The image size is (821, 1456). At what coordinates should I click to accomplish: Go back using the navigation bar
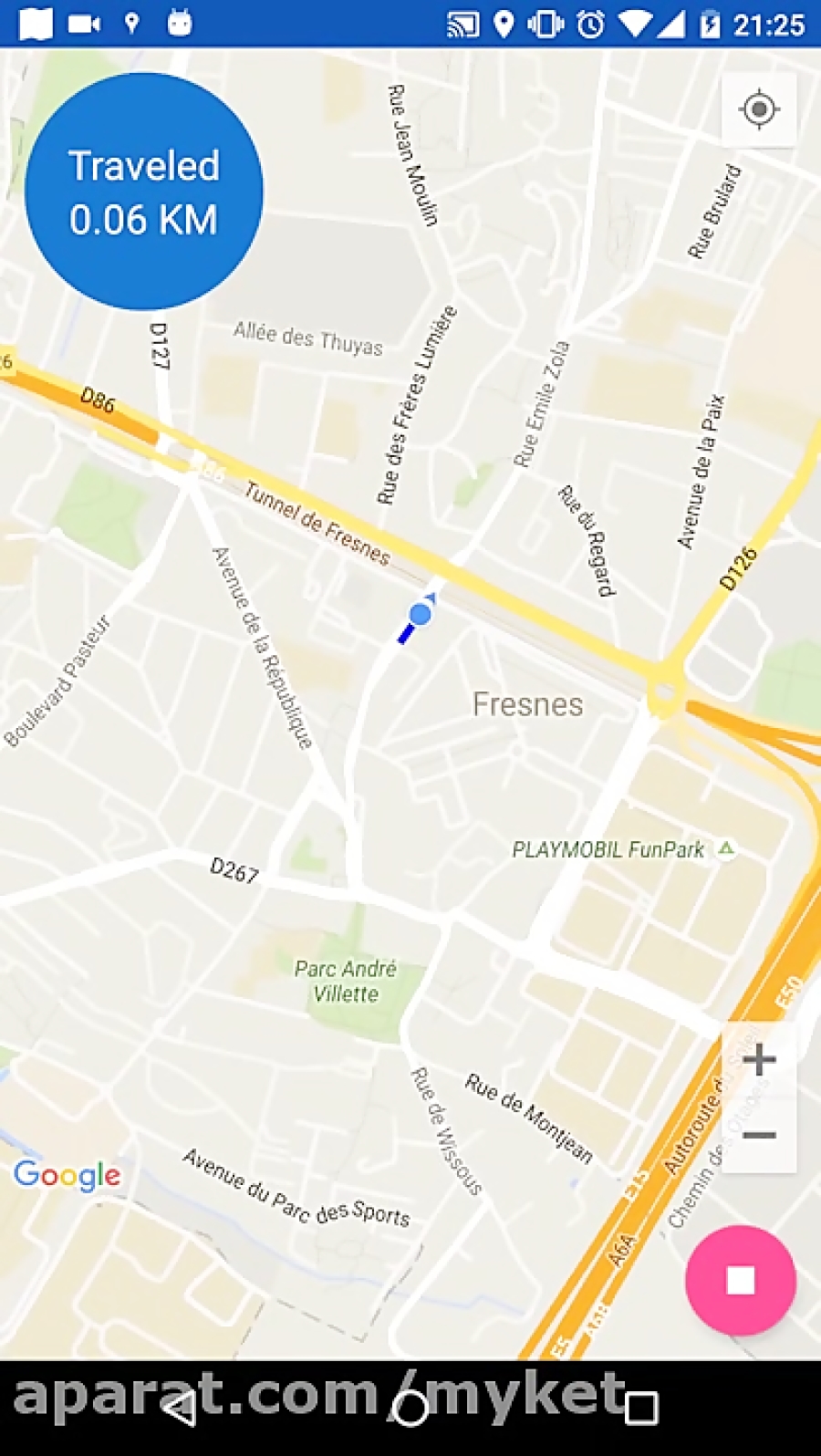pyautogui.click(x=180, y=1408)
